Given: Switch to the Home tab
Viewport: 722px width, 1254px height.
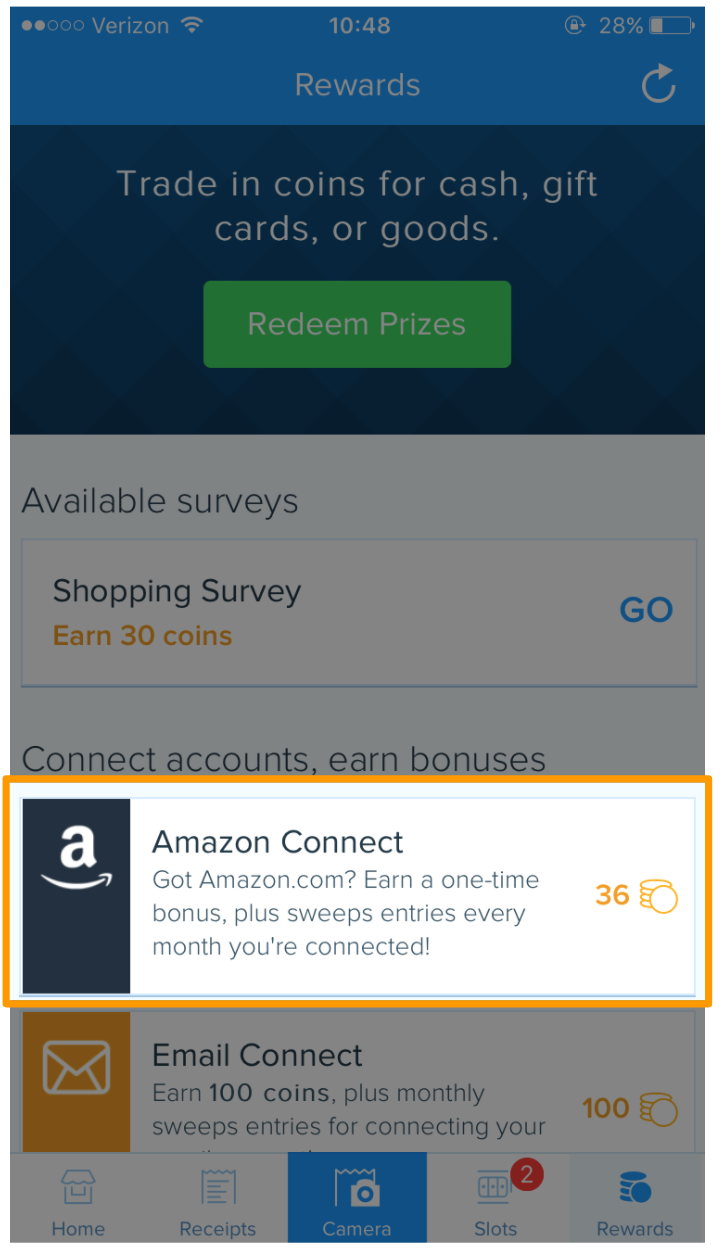Looking at the screenshot, I should (x=78, y=1203).
